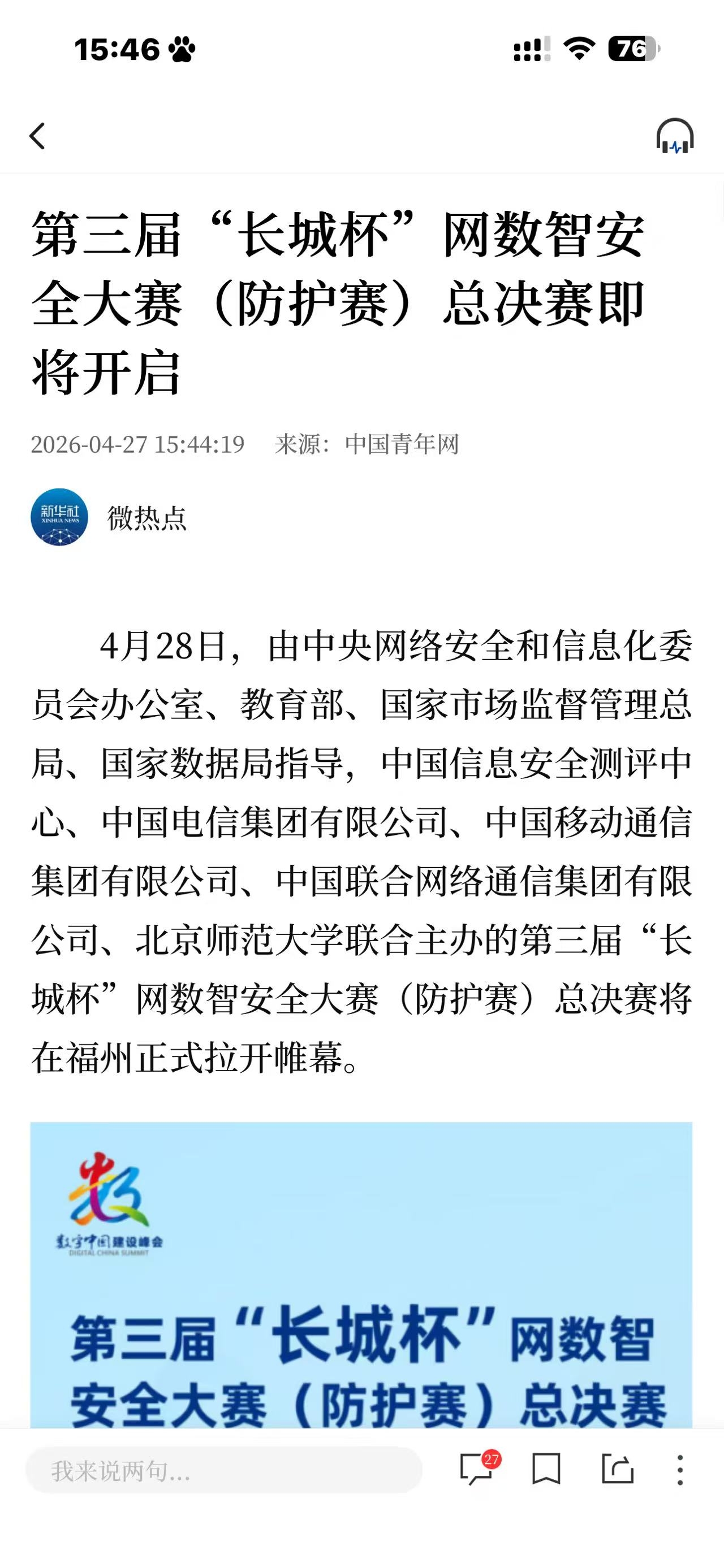This screenshot has height=1568, width=724.
Task: Tap the 我来说两句 comment input box
Action: click(x=224, y=1470)
